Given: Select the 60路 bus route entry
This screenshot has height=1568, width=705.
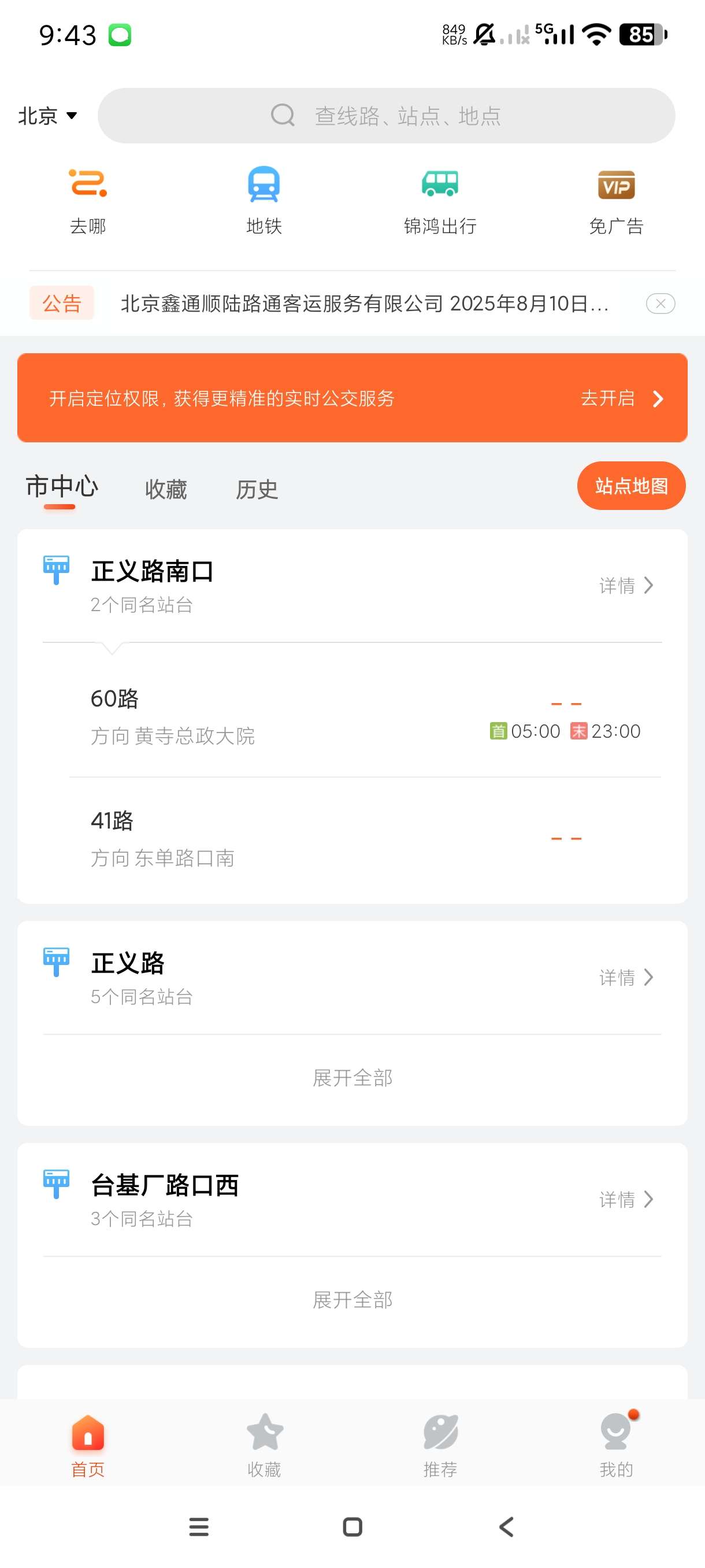Looking at the screenshot, I should [x=243, y=715].
